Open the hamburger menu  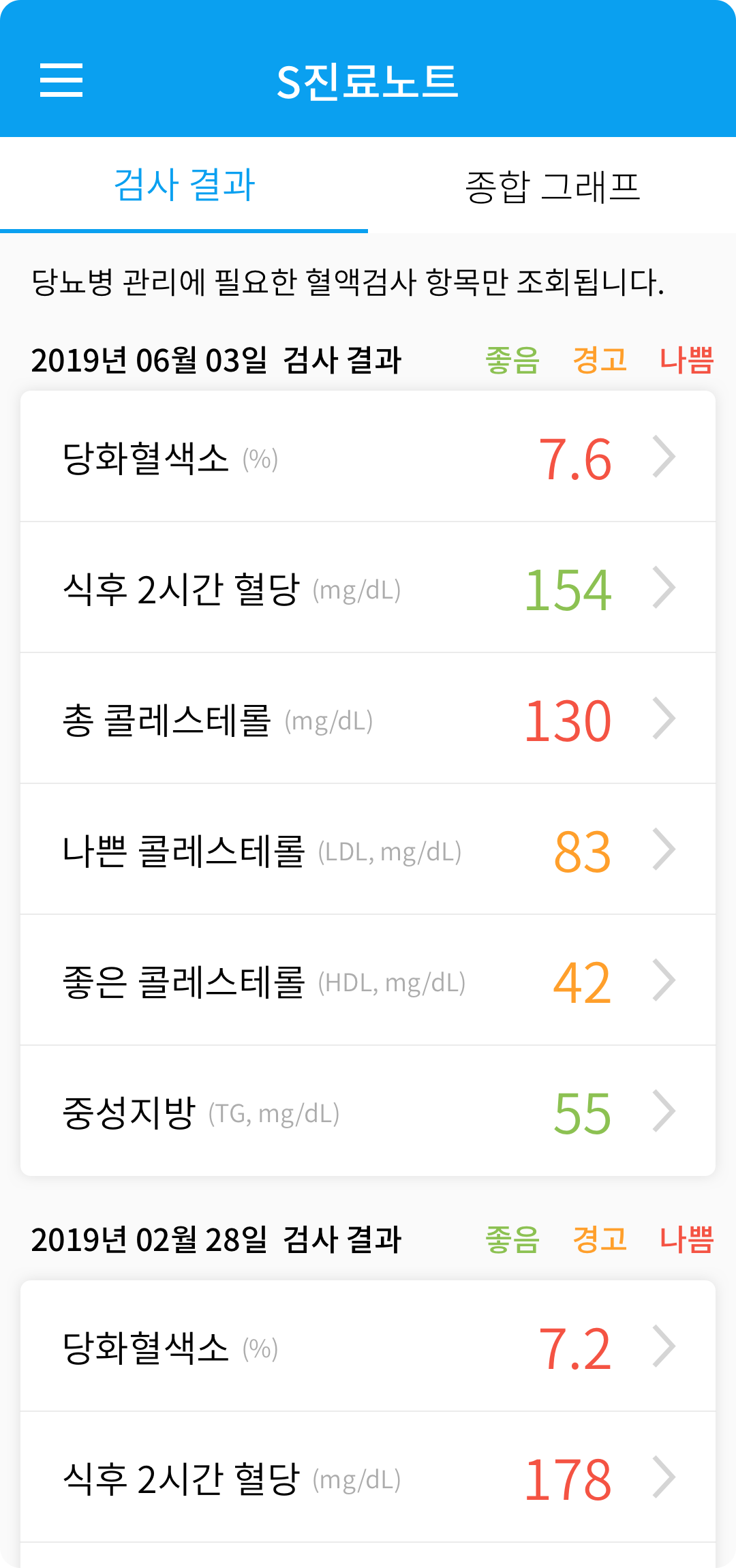click(61, 80)
